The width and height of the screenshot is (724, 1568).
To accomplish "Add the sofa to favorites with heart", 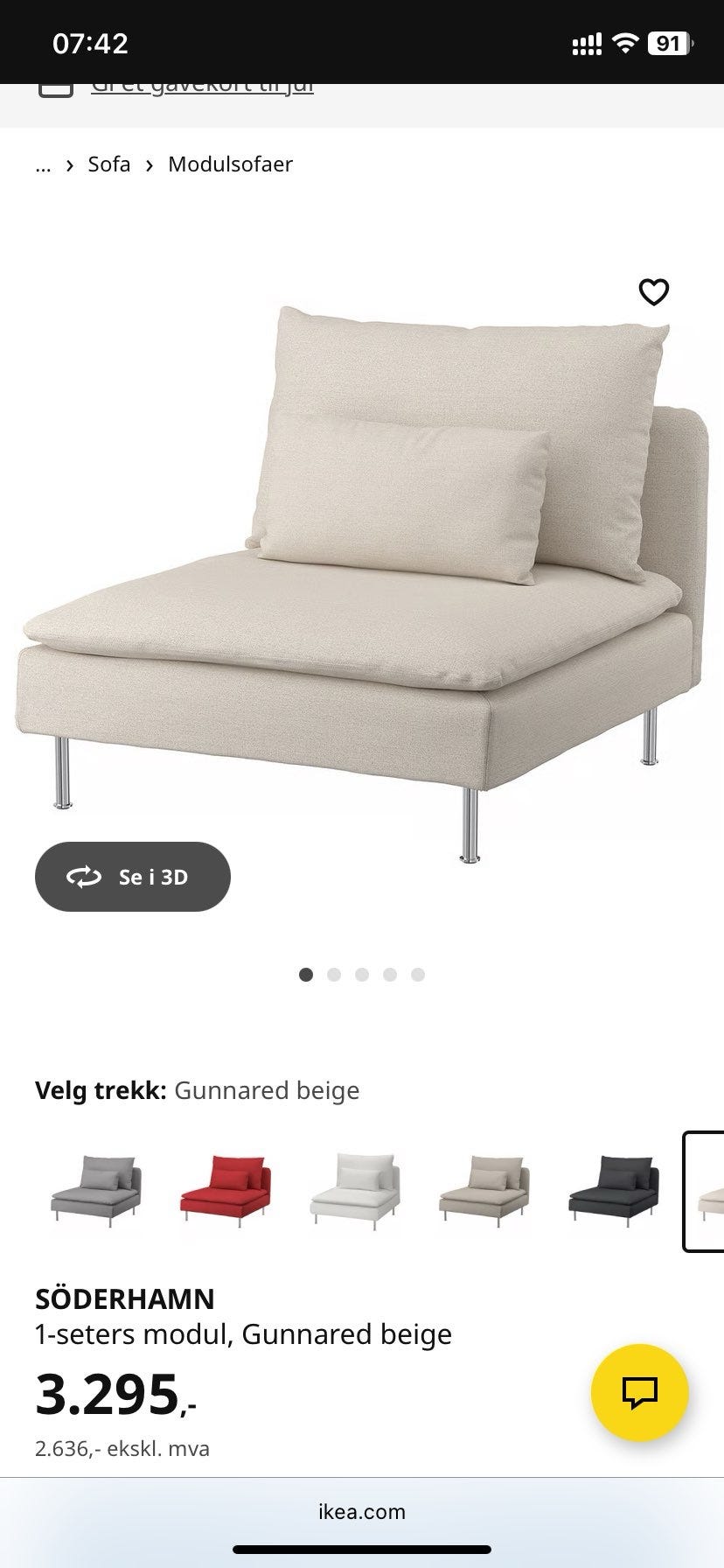I will coord(653,291).
